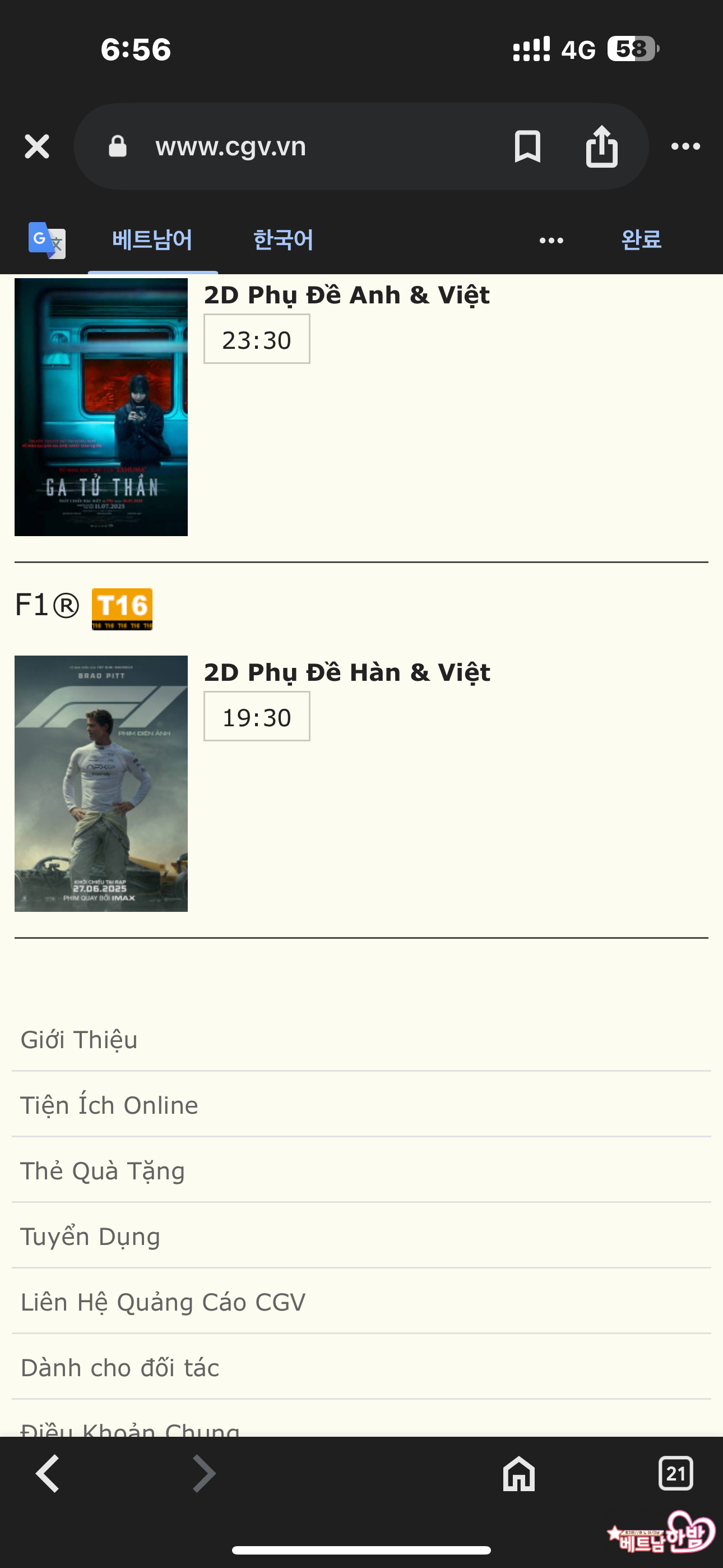This screenshot has width=723, height=1568.
Task: Open translate bar more options
Action: pos(551,241)
